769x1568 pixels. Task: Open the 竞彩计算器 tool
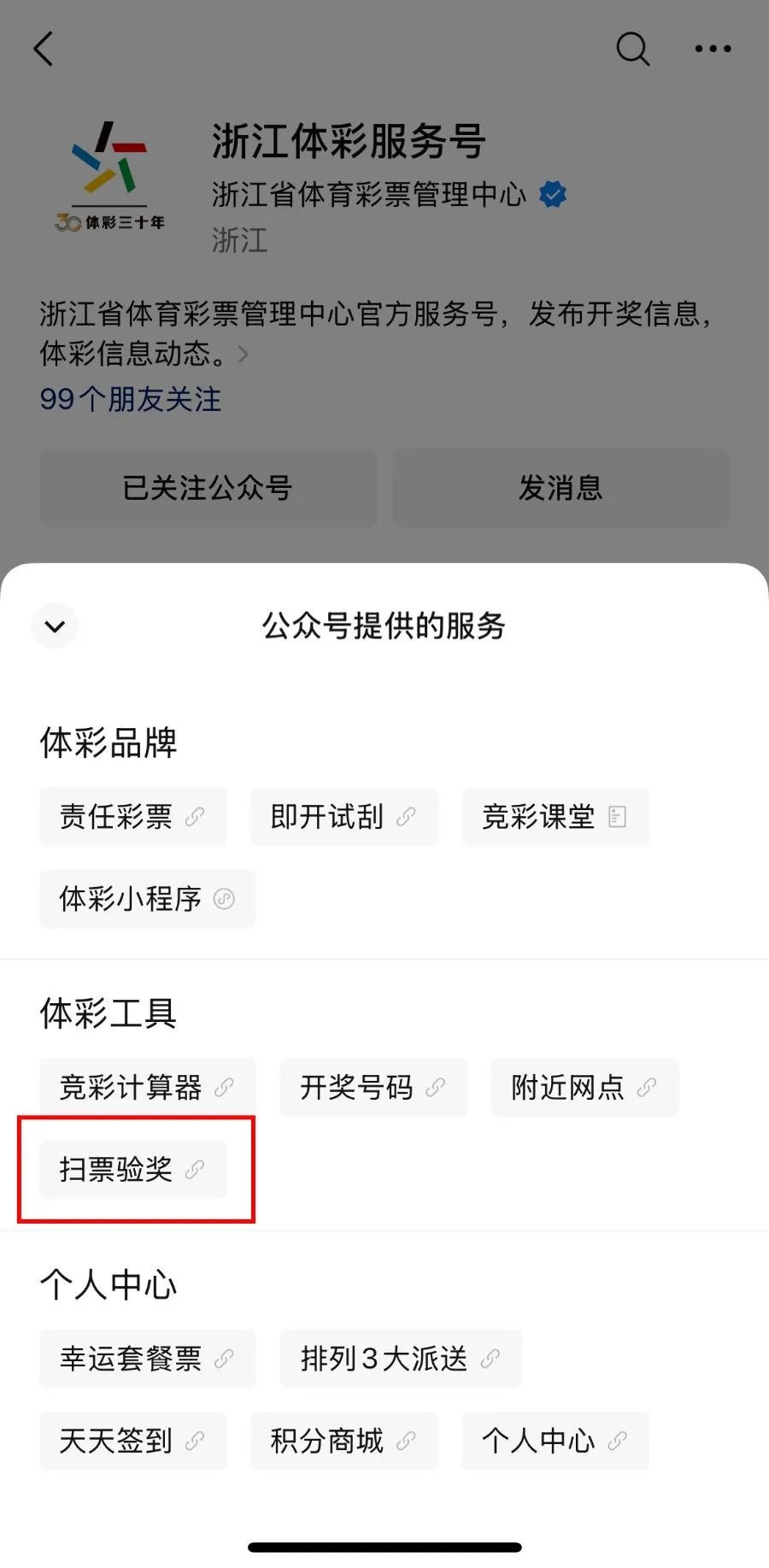pyautogui.click(x=147, y=1087)
